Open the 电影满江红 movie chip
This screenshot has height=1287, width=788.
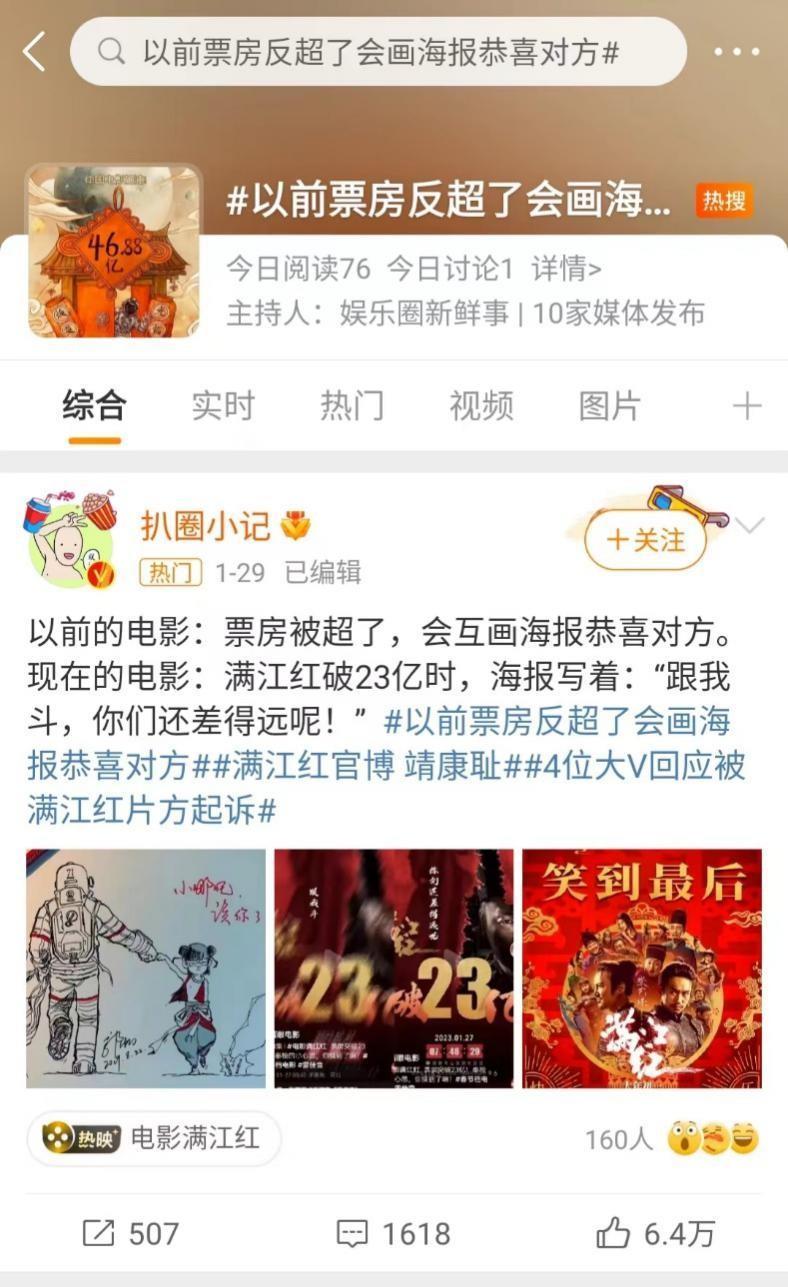(x=154, y=1138)
